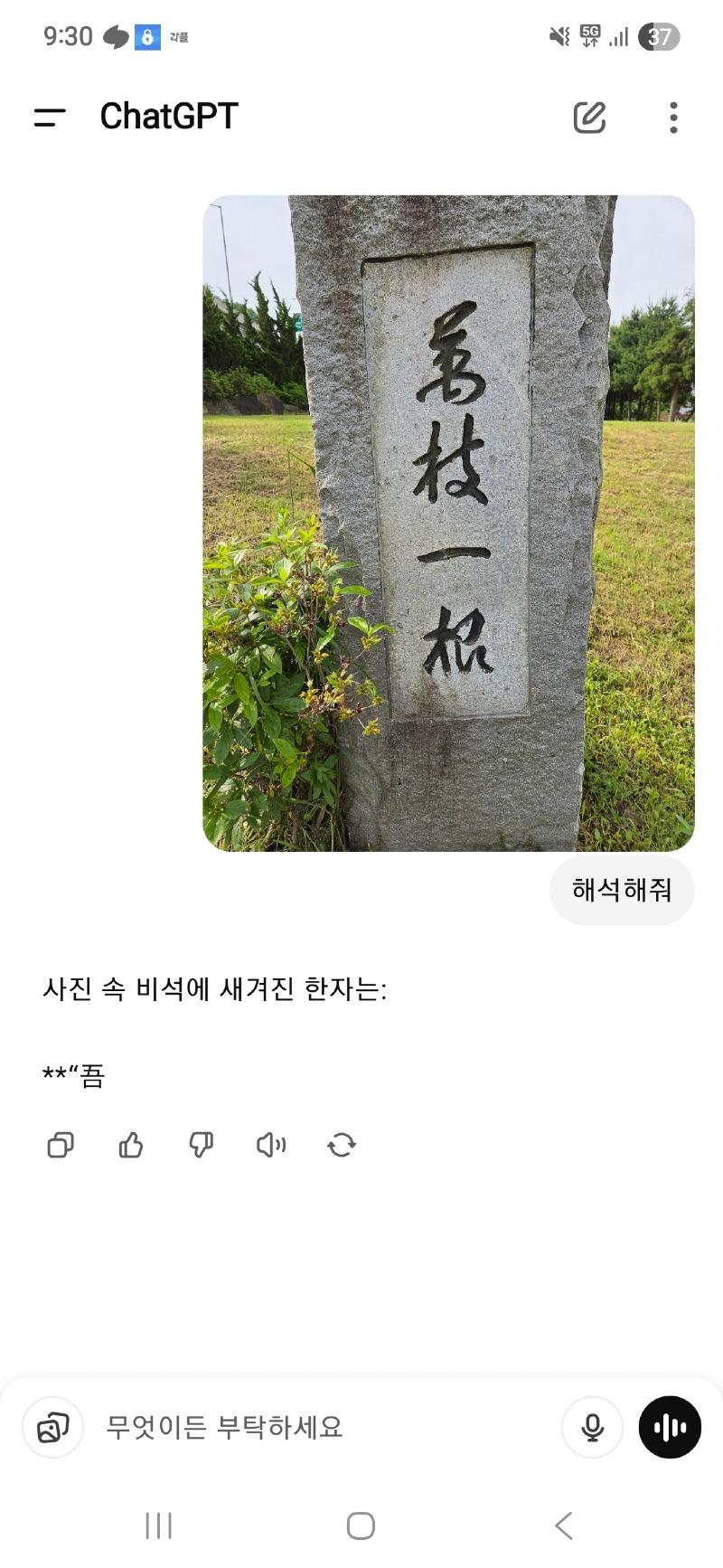This screenshot has height=1568, width=723.
Task: Launch voice conversation mode
Action: pos(670,1427)
